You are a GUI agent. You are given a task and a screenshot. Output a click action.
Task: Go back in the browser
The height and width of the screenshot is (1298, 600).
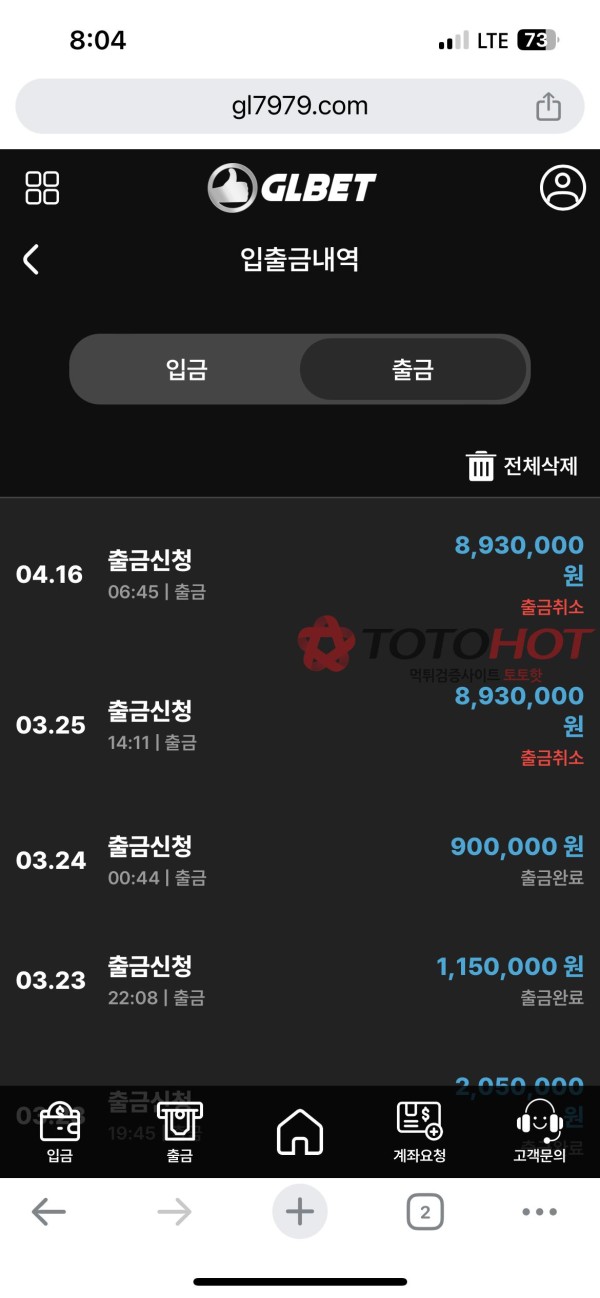click(49, 1212)
